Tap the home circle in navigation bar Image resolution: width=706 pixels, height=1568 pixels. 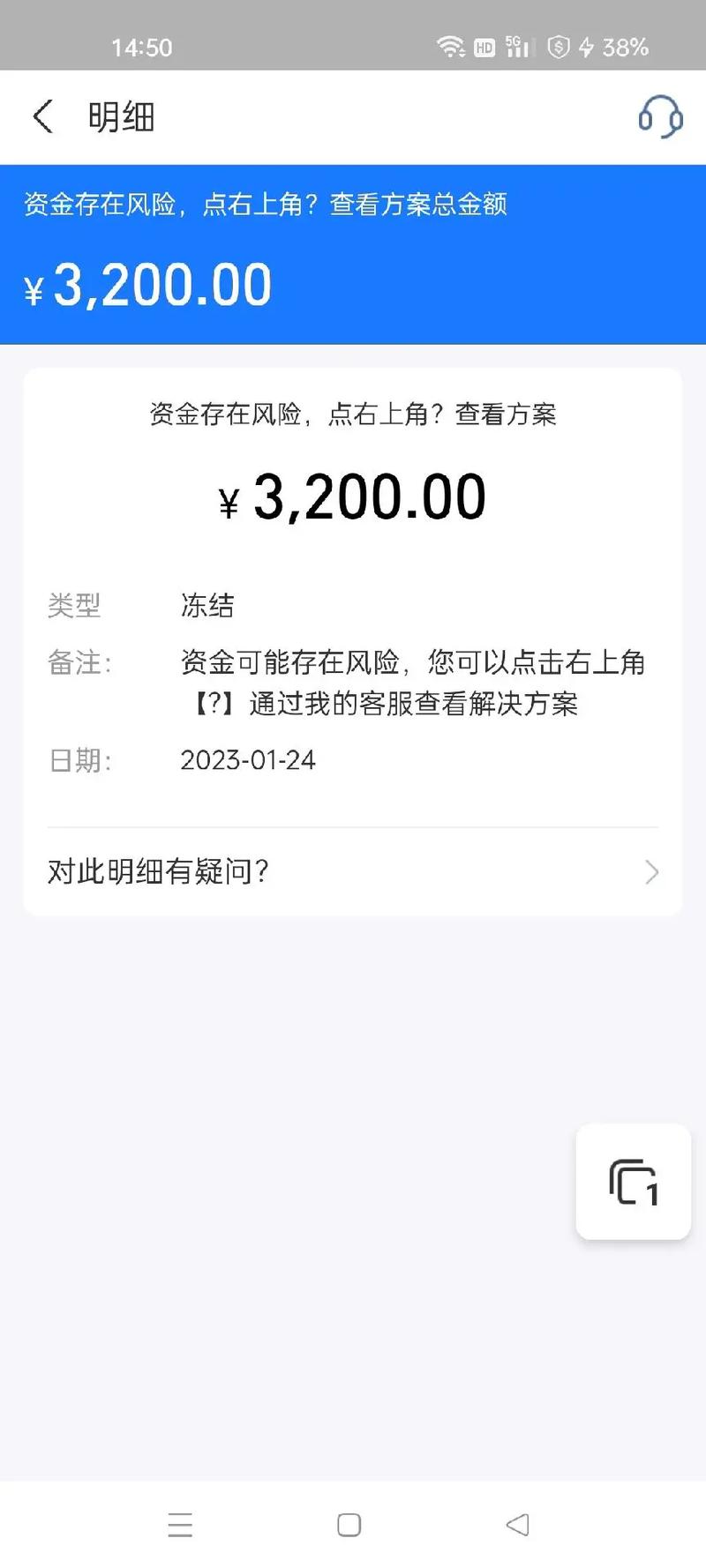tap(349, 1524)
